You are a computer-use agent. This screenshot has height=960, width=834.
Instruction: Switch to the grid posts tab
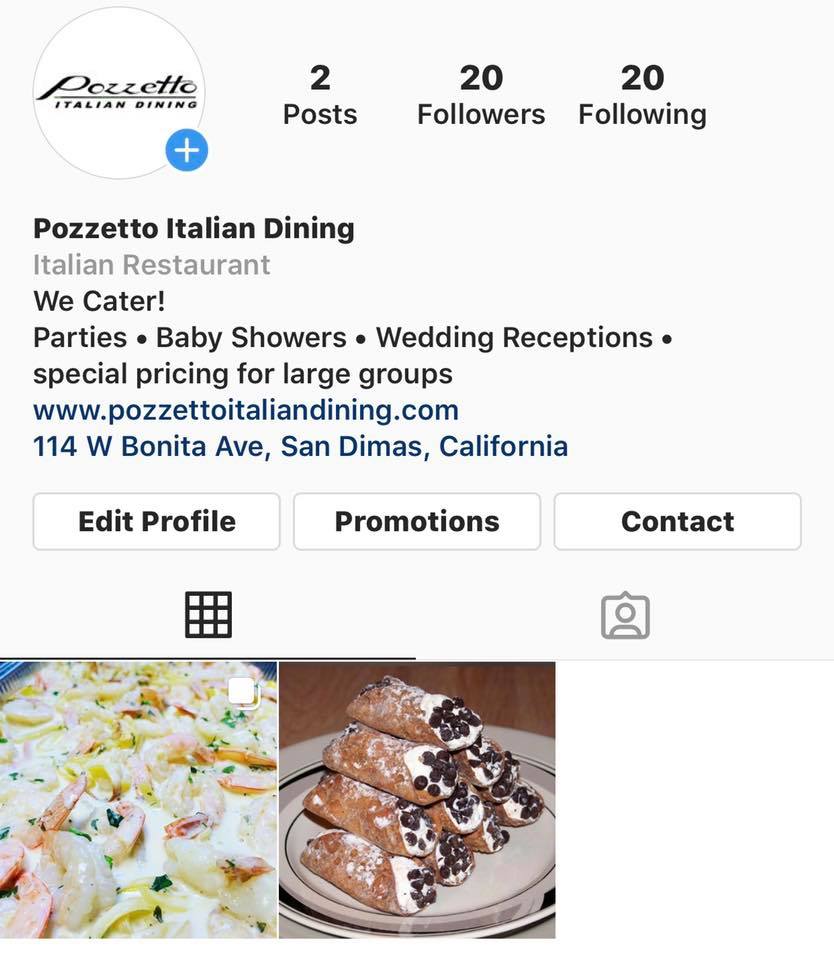coord(208,615)
